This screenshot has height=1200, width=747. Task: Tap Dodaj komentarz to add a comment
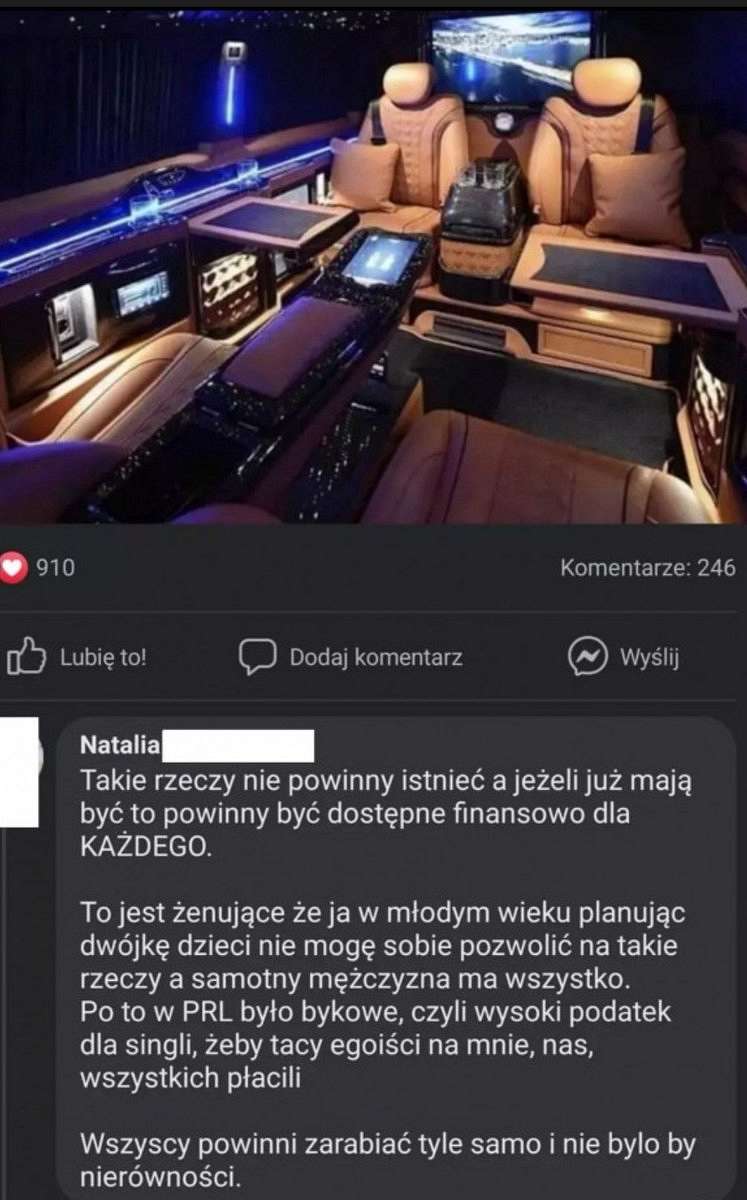pos(351,657)
